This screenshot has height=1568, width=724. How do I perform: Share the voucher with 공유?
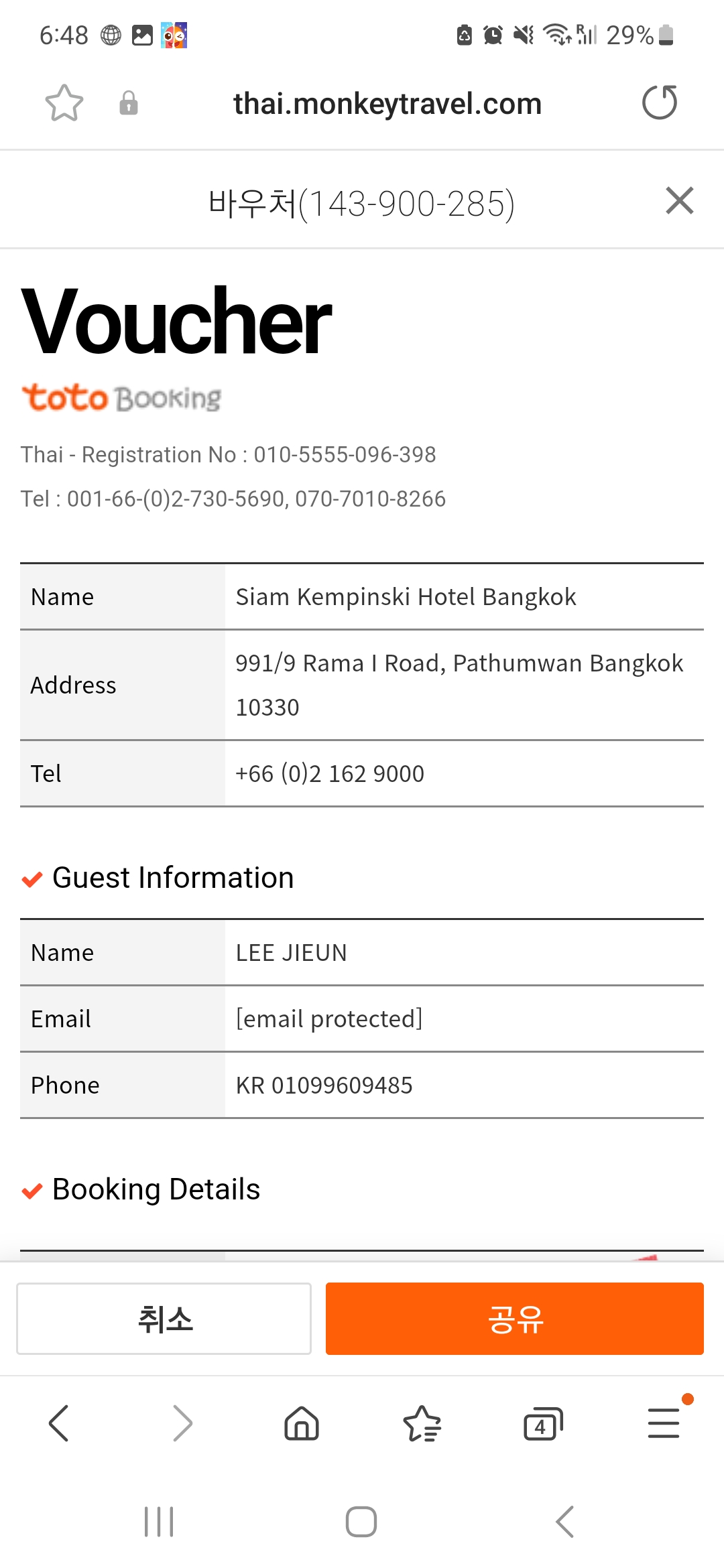pyautogui.click(x=514, y=1319)
